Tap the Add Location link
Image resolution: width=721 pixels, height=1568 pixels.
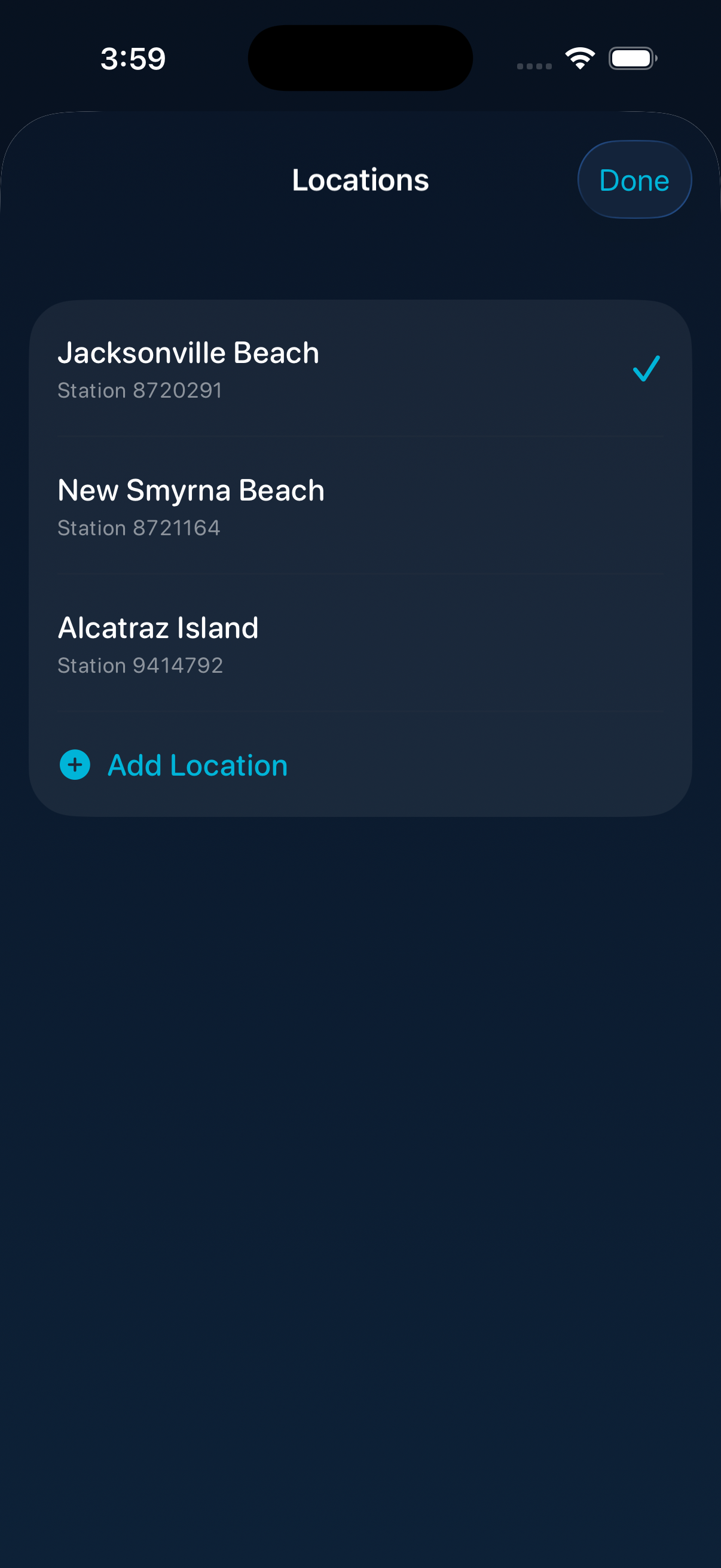pos(197,765)
